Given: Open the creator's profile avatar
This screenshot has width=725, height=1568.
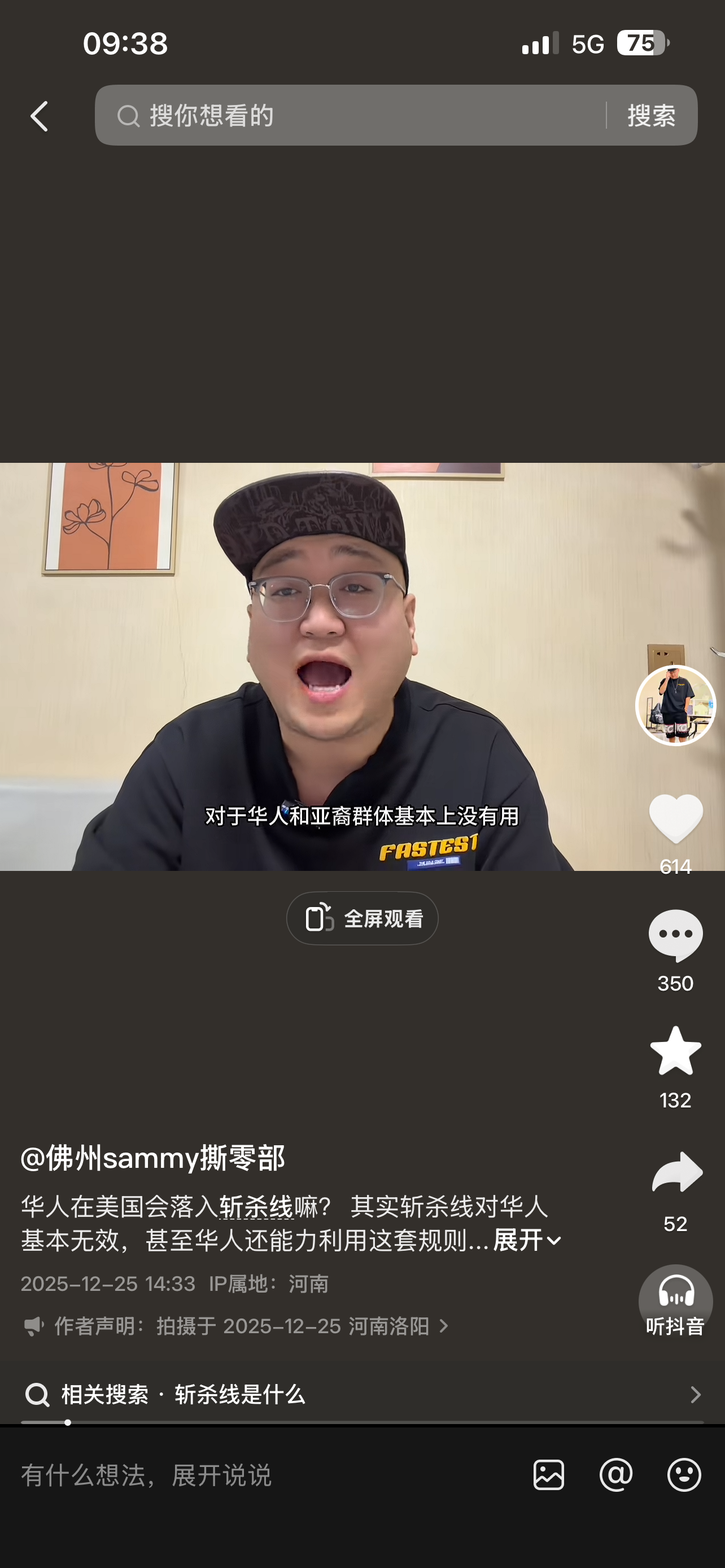Looking at the screenshot, I should 675,705.
